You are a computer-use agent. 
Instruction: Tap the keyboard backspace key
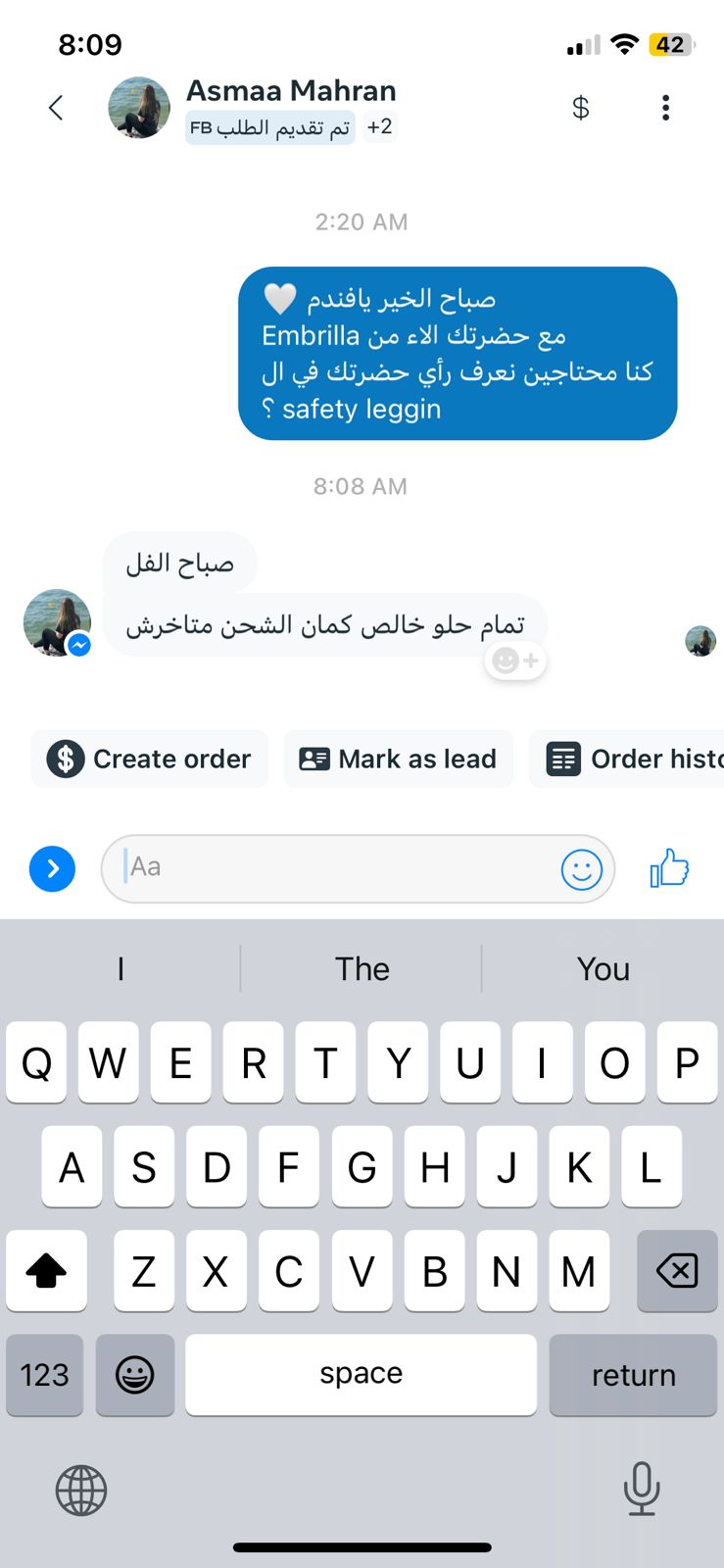coord(677,1271)
